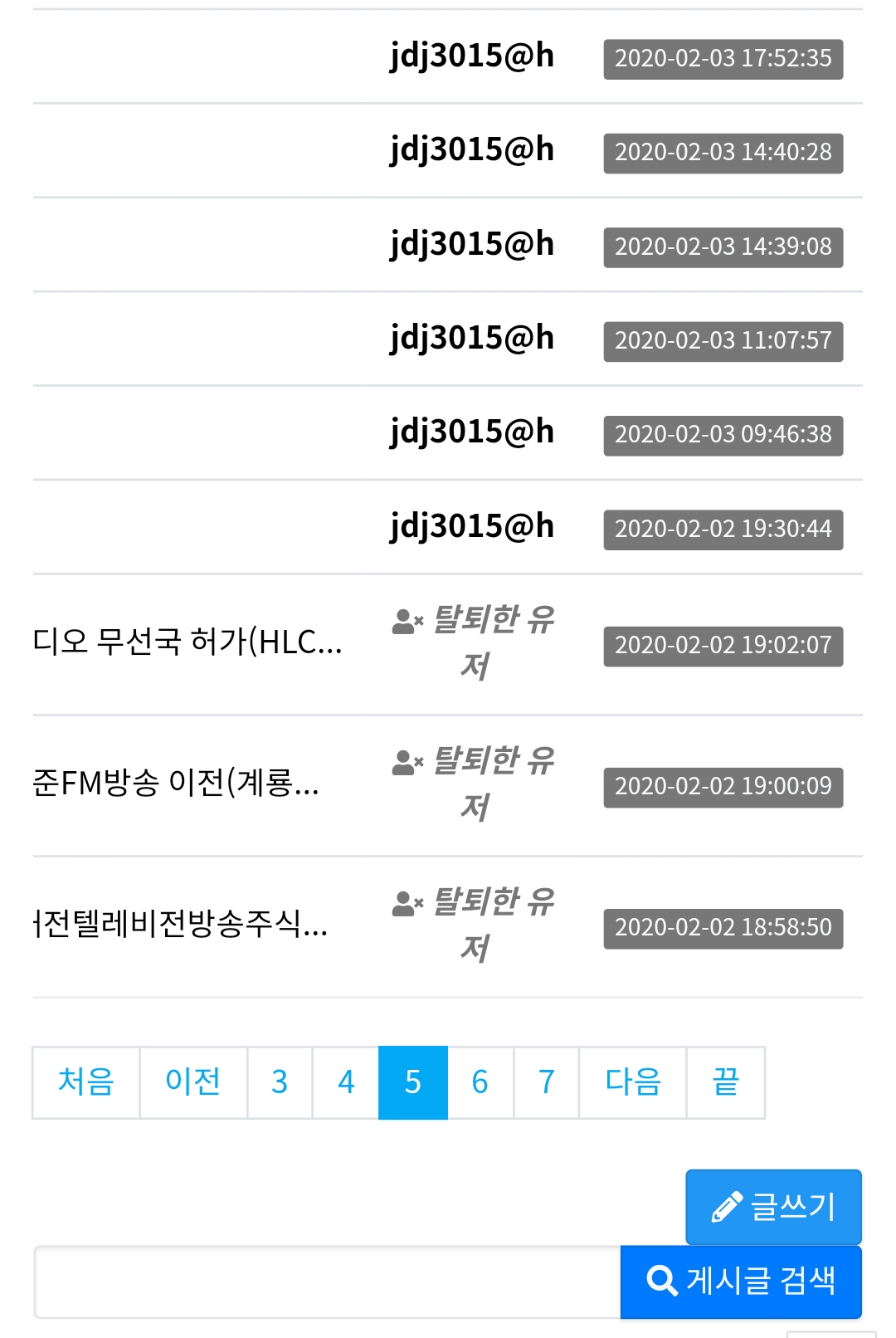Jump to page 3
Image resolution: width=896 pixels, height=1338 pixels.
coord(280,1082)
